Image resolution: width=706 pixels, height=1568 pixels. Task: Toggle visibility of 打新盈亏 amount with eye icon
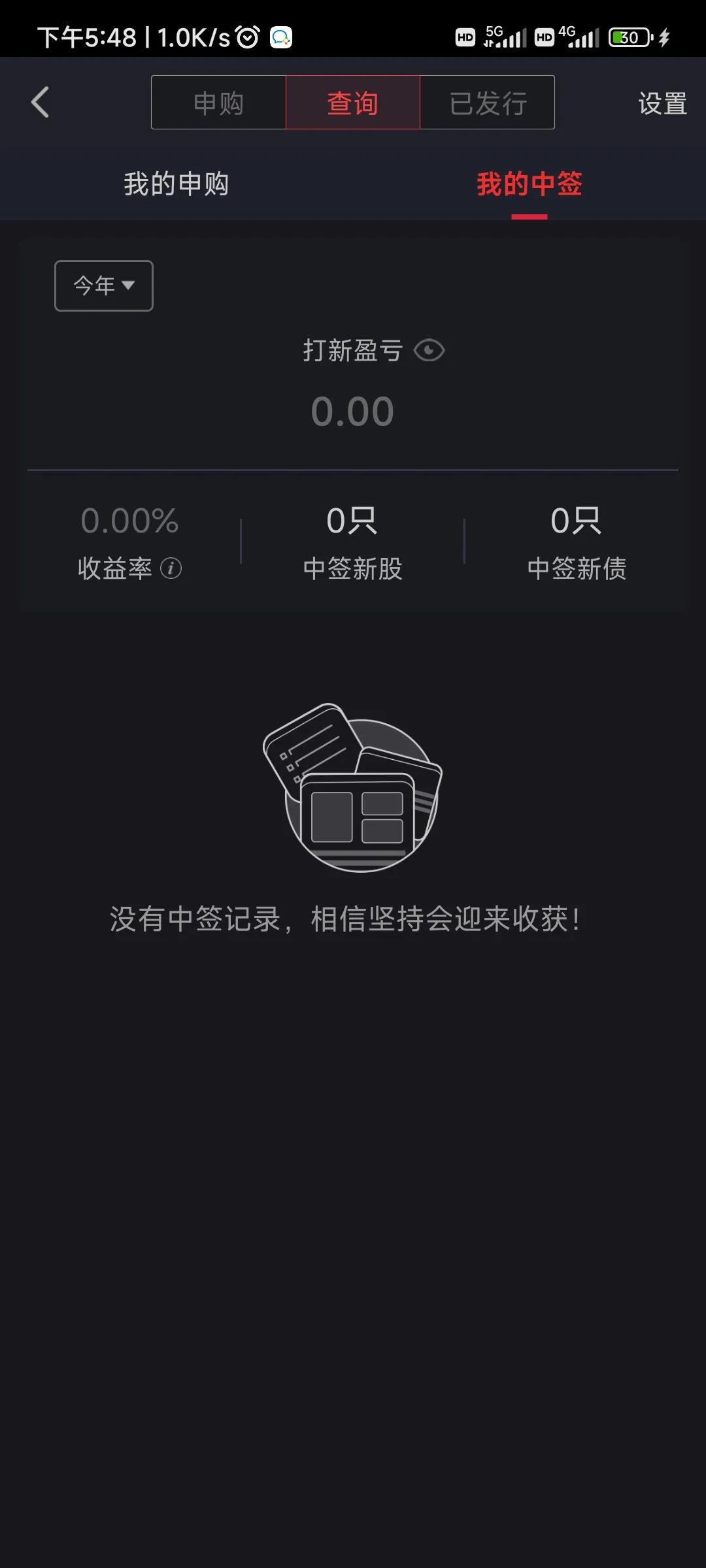click(x=428, y=351)
